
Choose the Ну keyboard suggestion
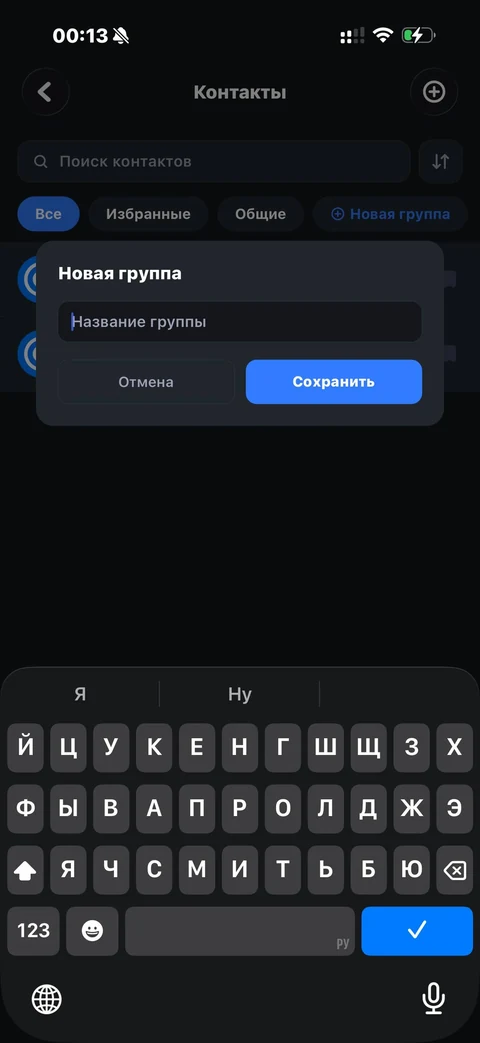(x=239, y=694)
